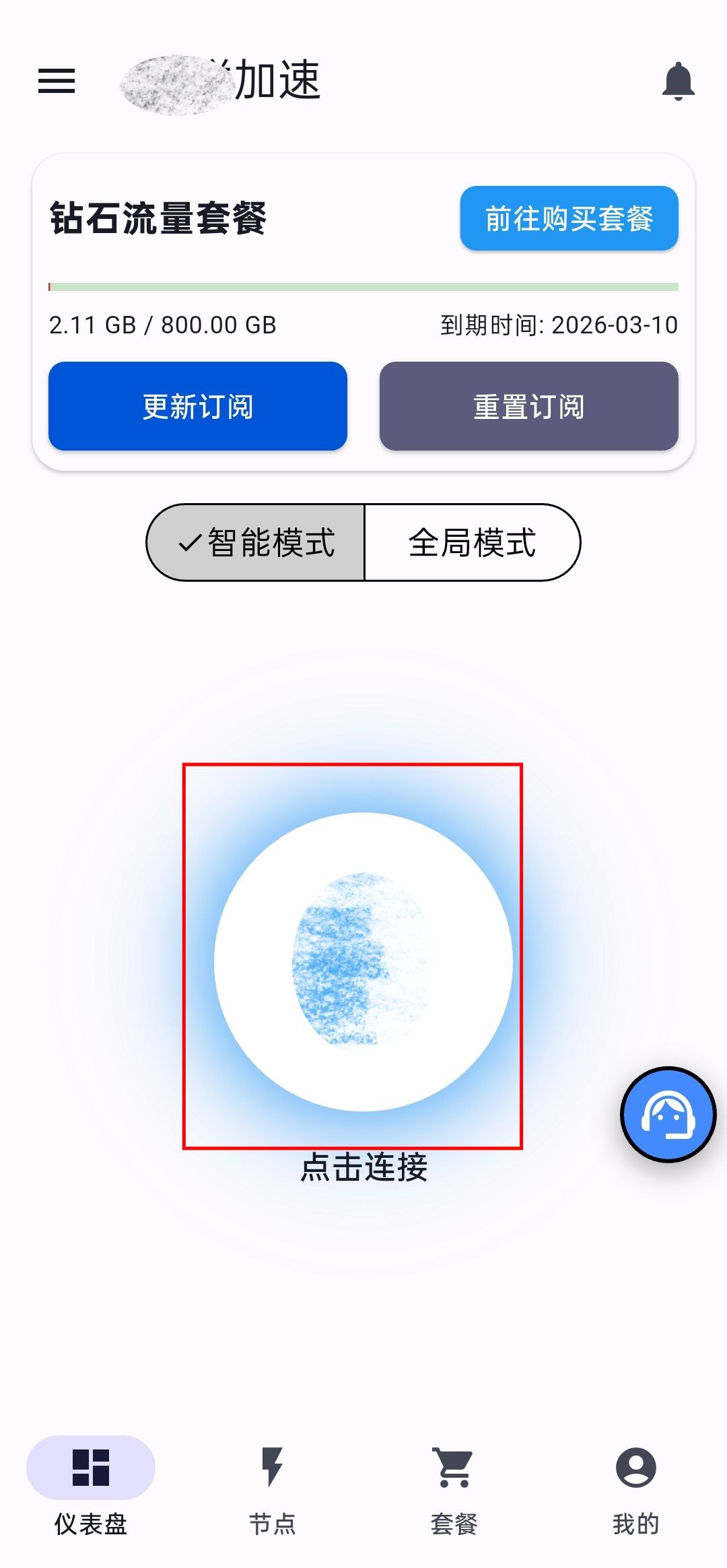
Task: Open the hamburger drawer menu
Action: click(x=57, y=81)
